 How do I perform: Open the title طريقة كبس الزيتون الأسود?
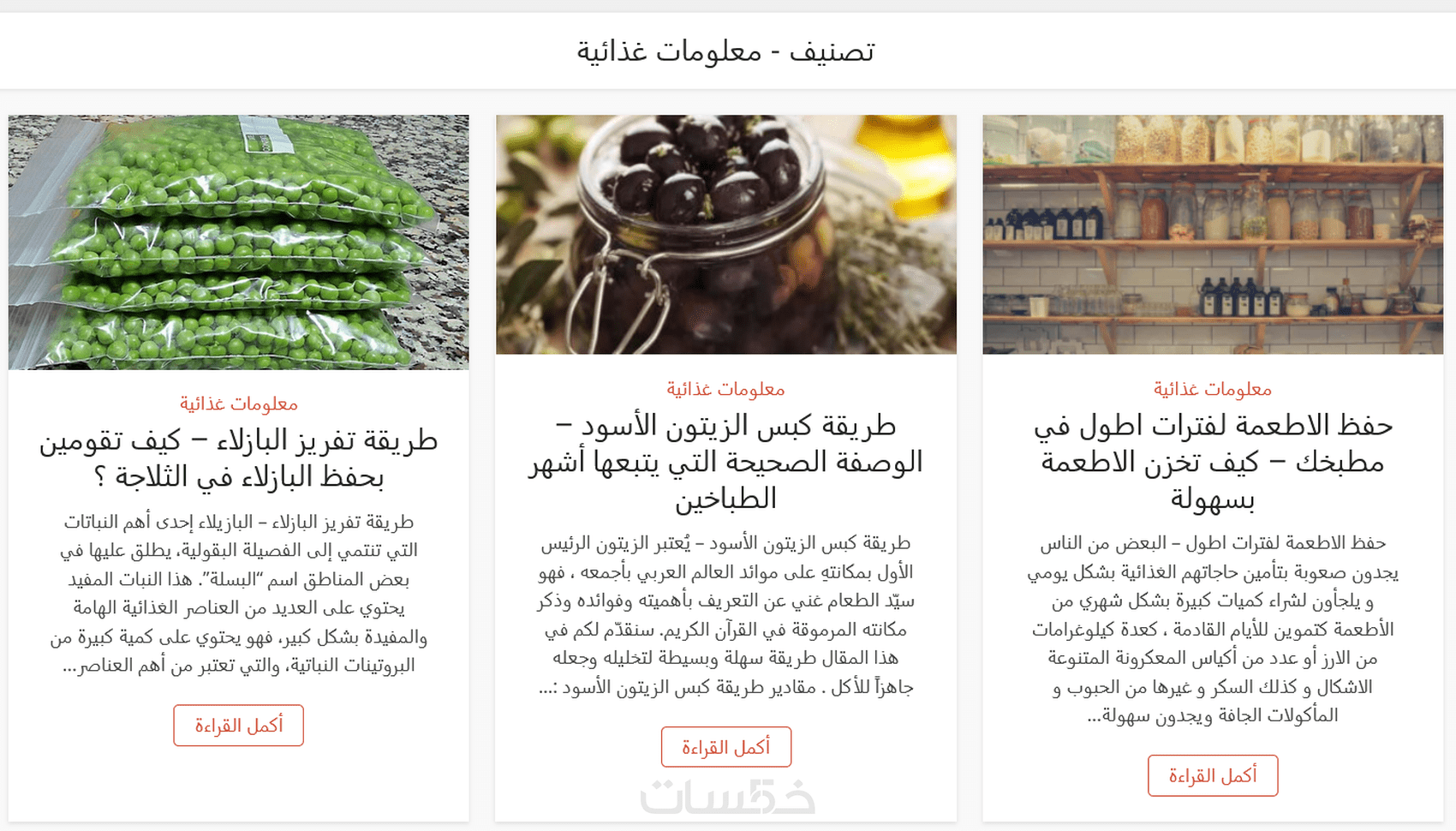725,461
